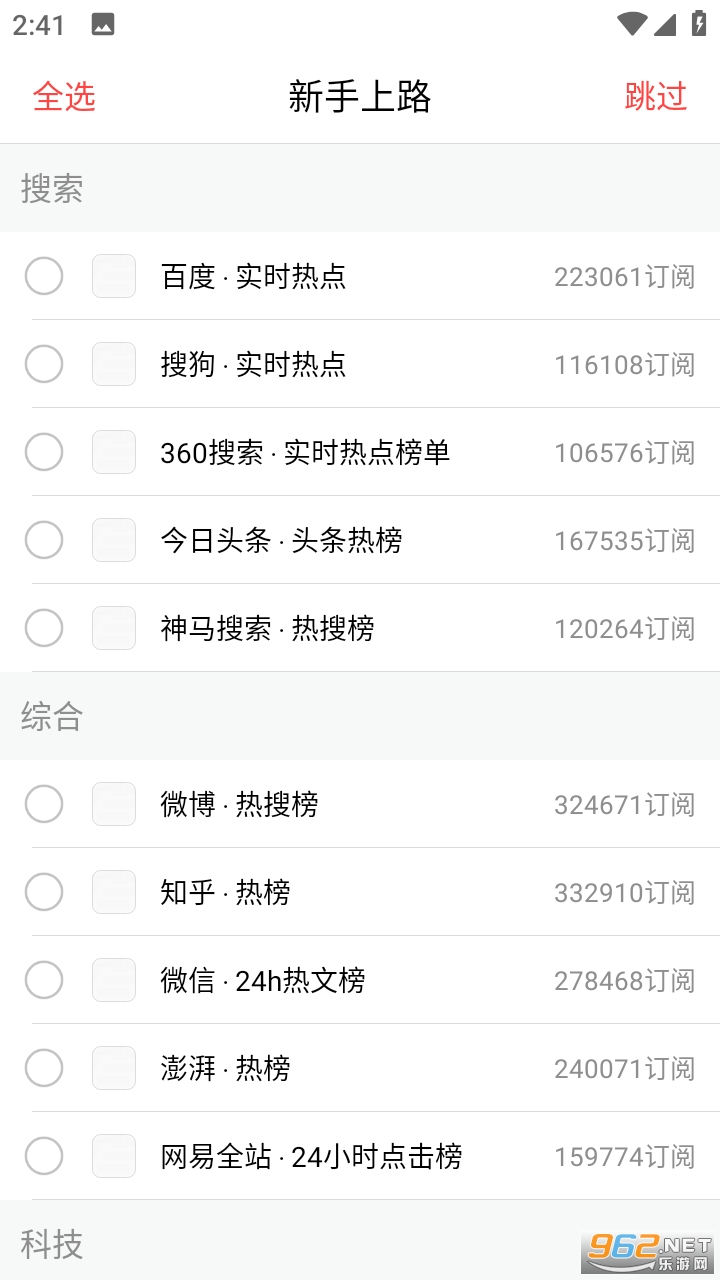
Task: Check 微信 · 24h热文榜
Action: coord(44,980)
